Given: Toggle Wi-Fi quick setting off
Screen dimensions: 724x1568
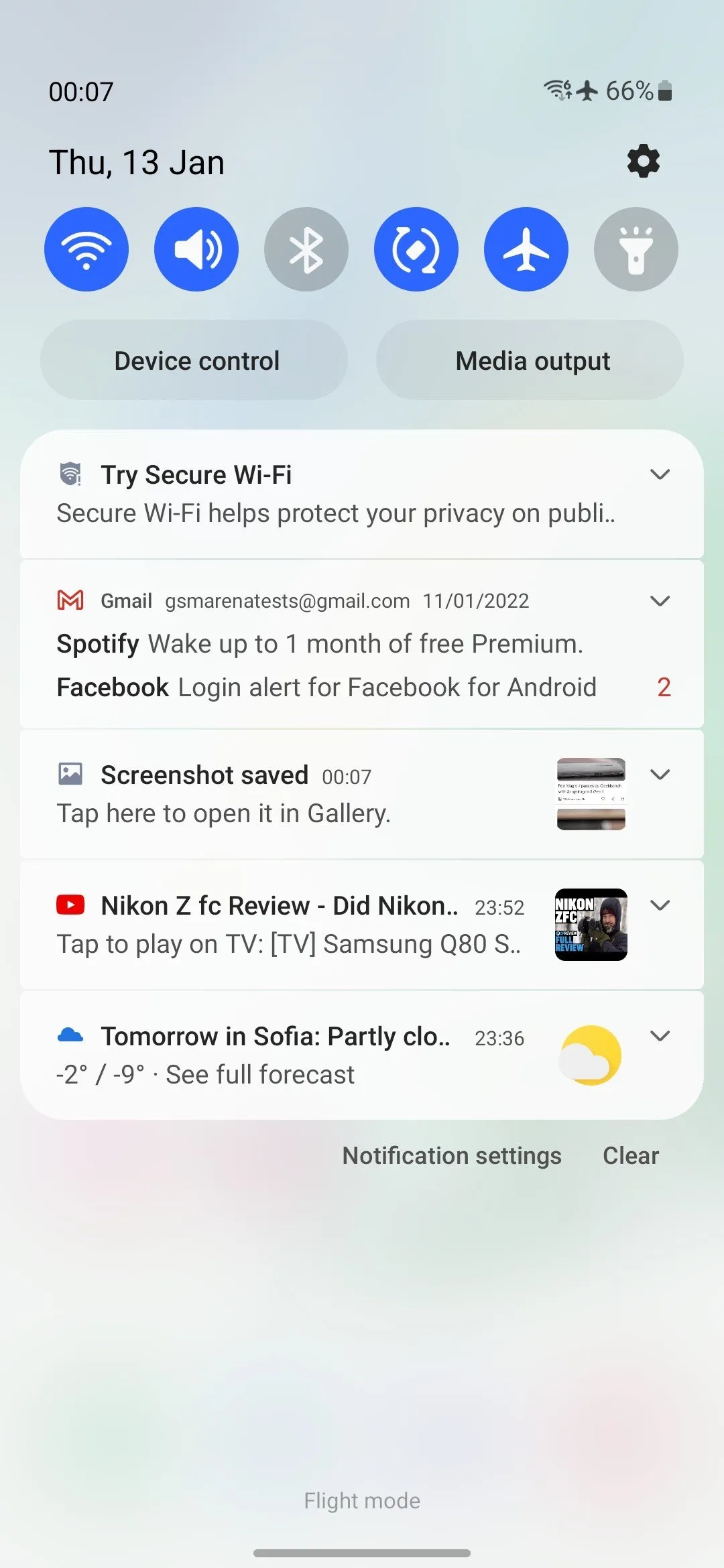Looking at the screenshot, I should (86, 249).
